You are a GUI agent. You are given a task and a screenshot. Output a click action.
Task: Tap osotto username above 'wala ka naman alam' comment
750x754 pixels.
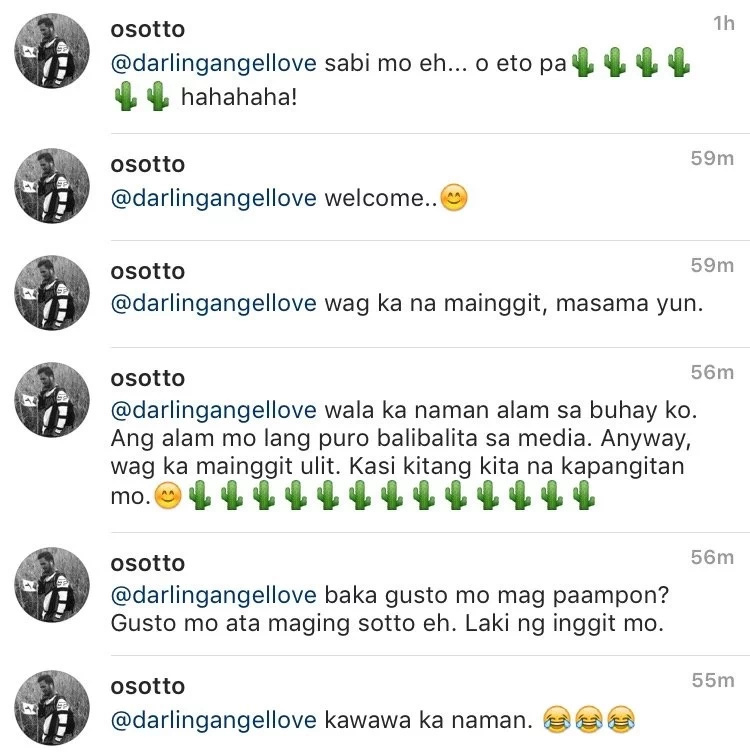148,378
